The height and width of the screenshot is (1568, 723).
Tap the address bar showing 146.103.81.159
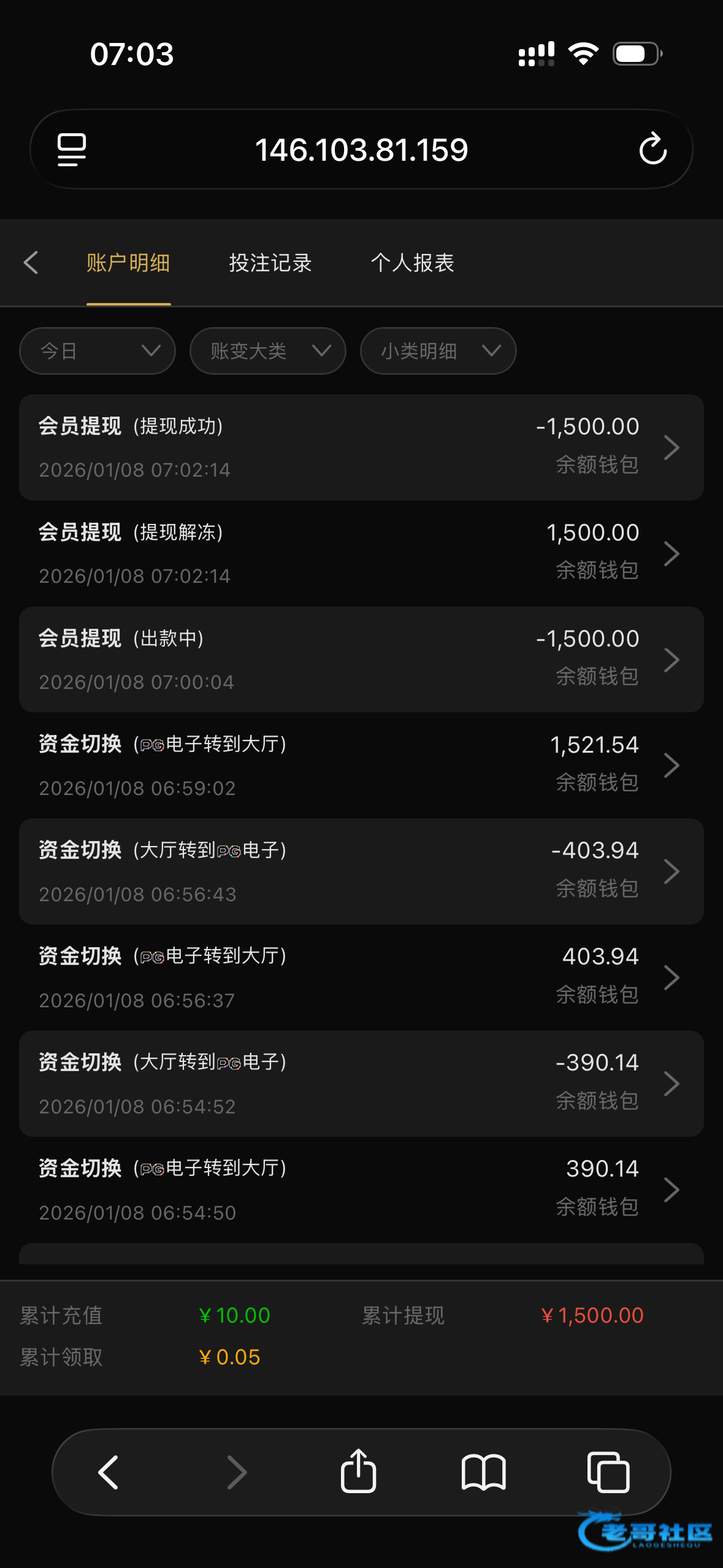click(361, 149)
